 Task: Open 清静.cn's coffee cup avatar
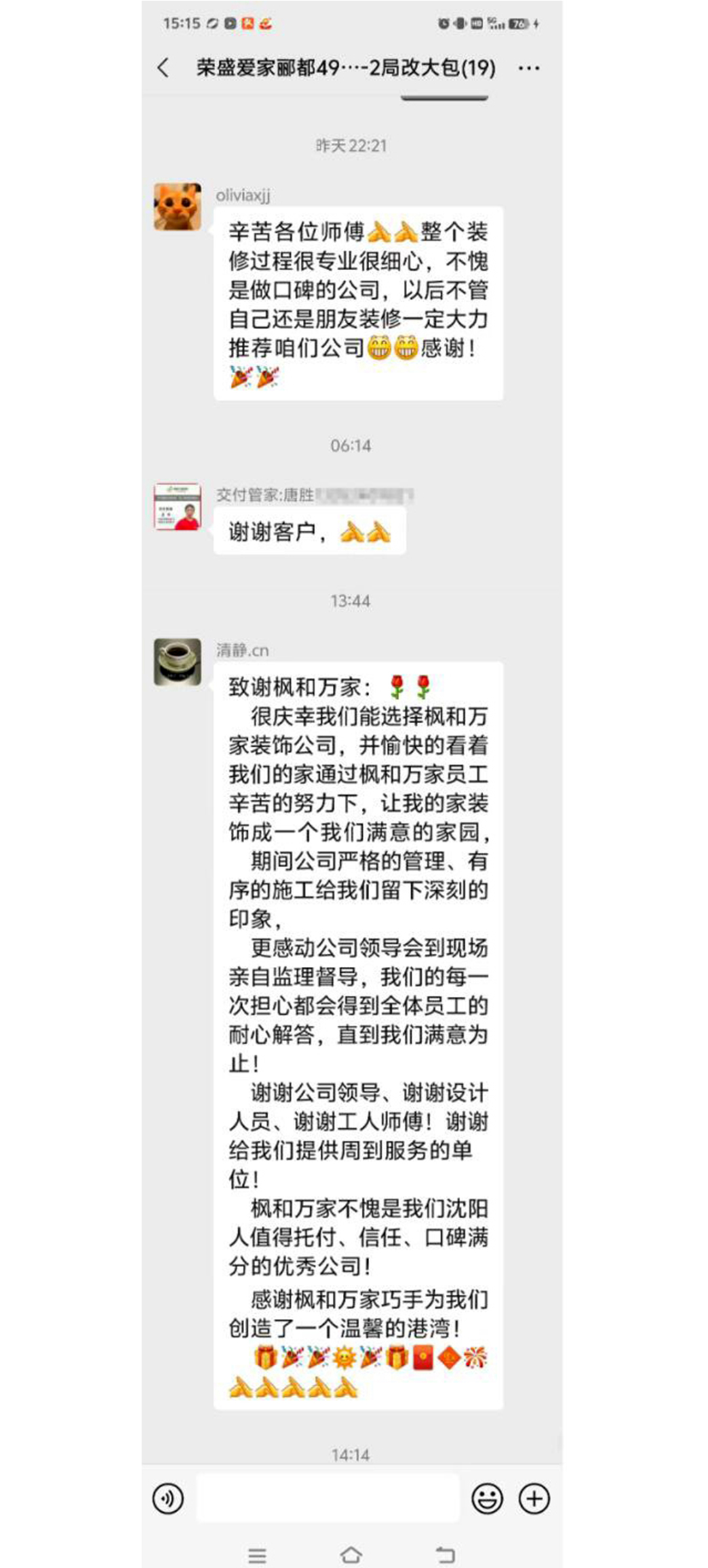178,662
